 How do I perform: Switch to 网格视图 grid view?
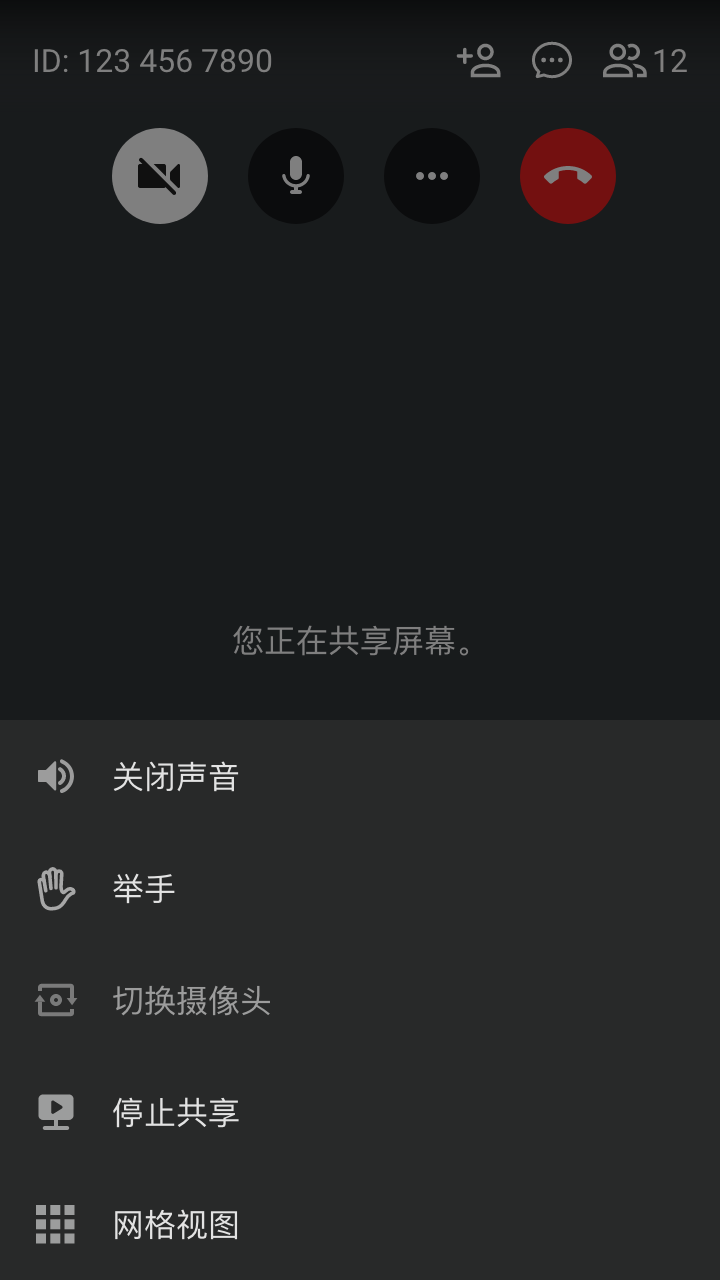(175, 1225)
